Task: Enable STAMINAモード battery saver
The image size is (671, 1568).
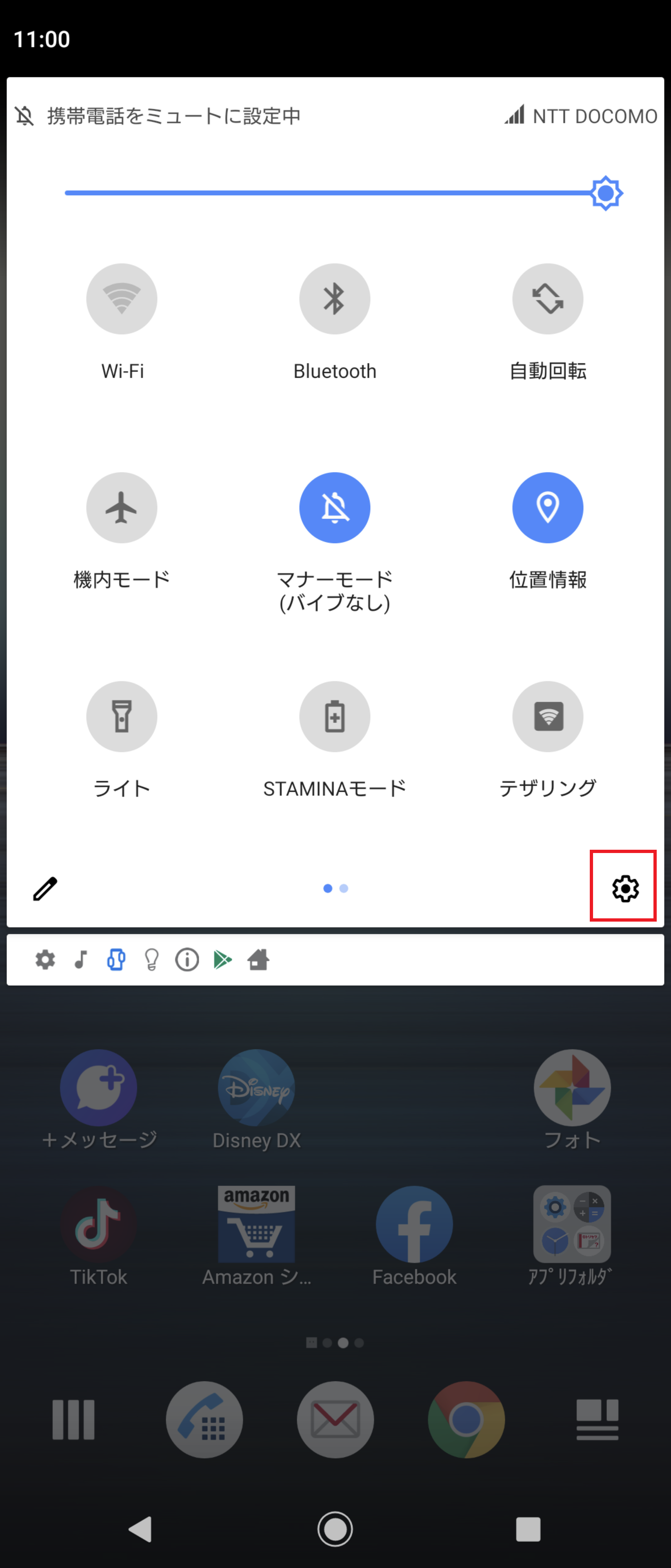Action: coord(335,717)
